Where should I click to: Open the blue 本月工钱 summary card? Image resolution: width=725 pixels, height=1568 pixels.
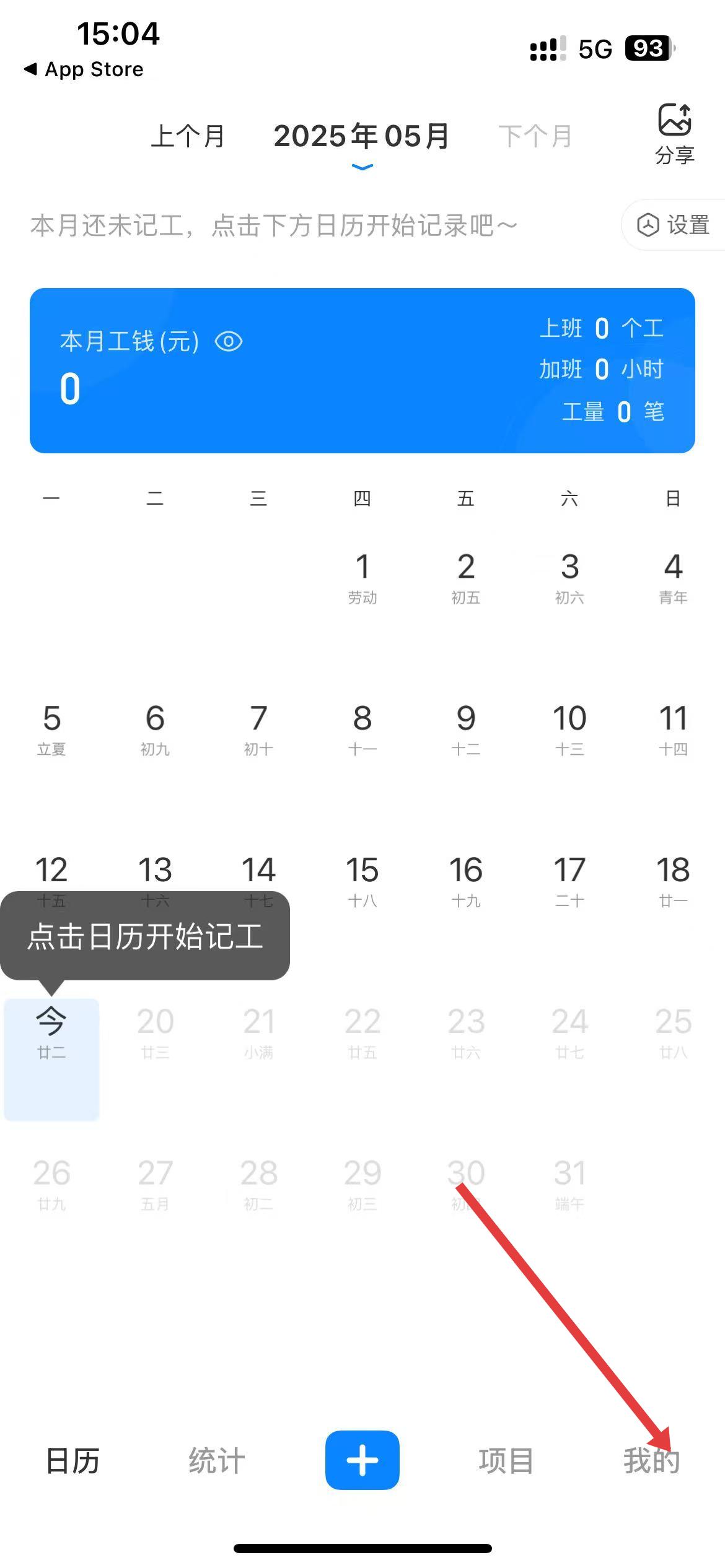tap(362, 370)
